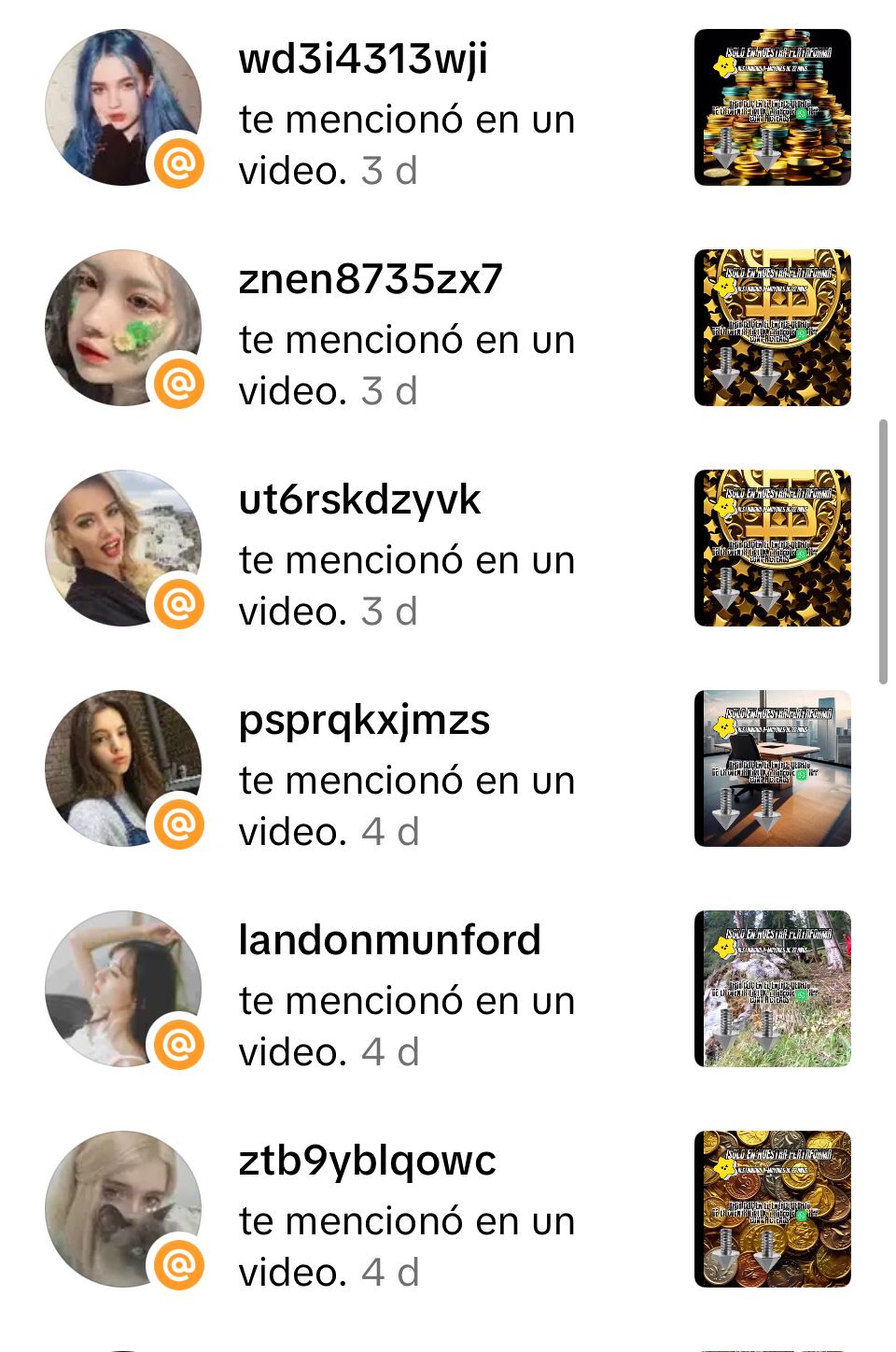Open wd3i4313wji's profile picture
896x1352 pixels.
pyautogui.click(x=122, y=107)
